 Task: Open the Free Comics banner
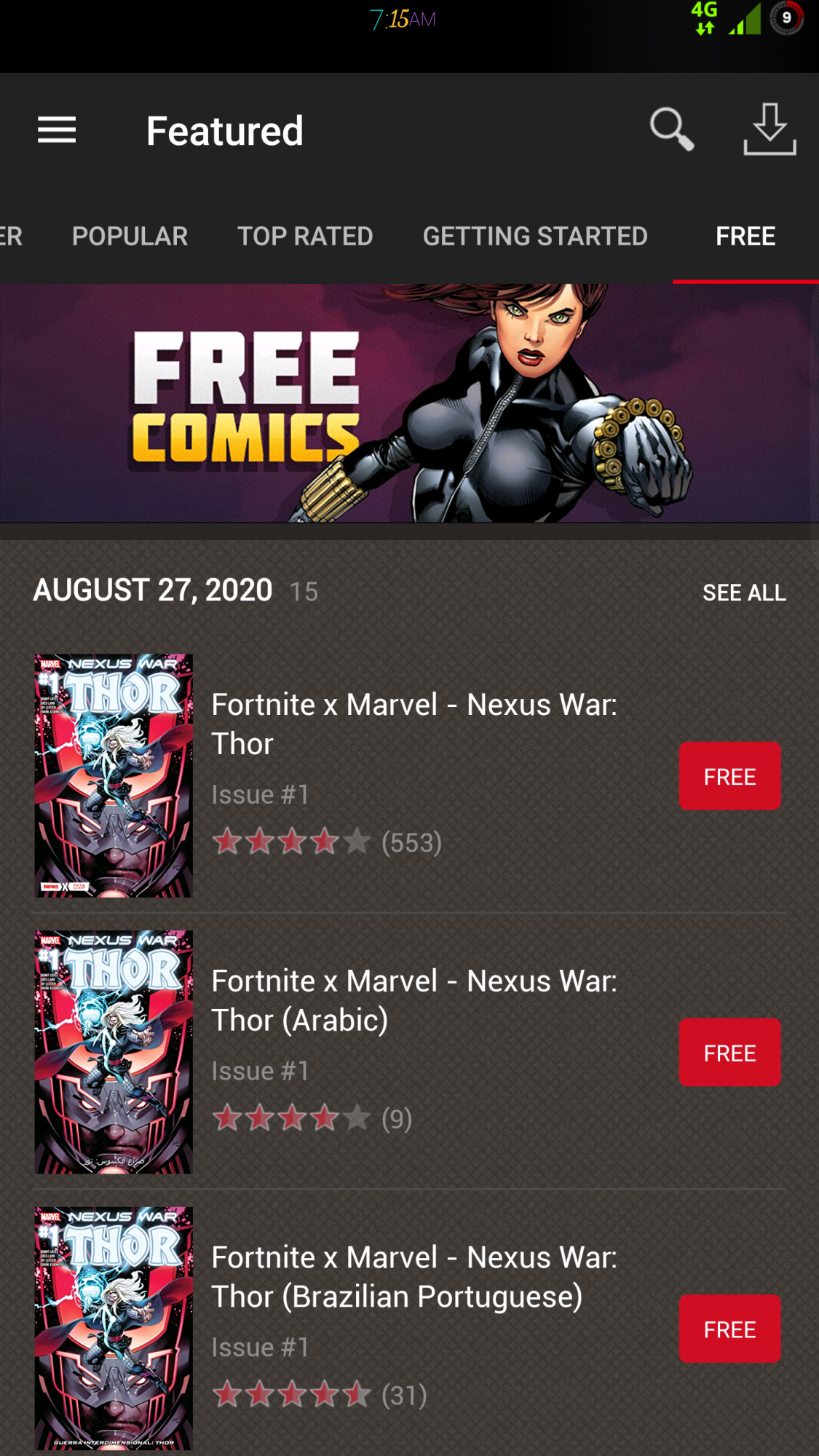[409, 403]
